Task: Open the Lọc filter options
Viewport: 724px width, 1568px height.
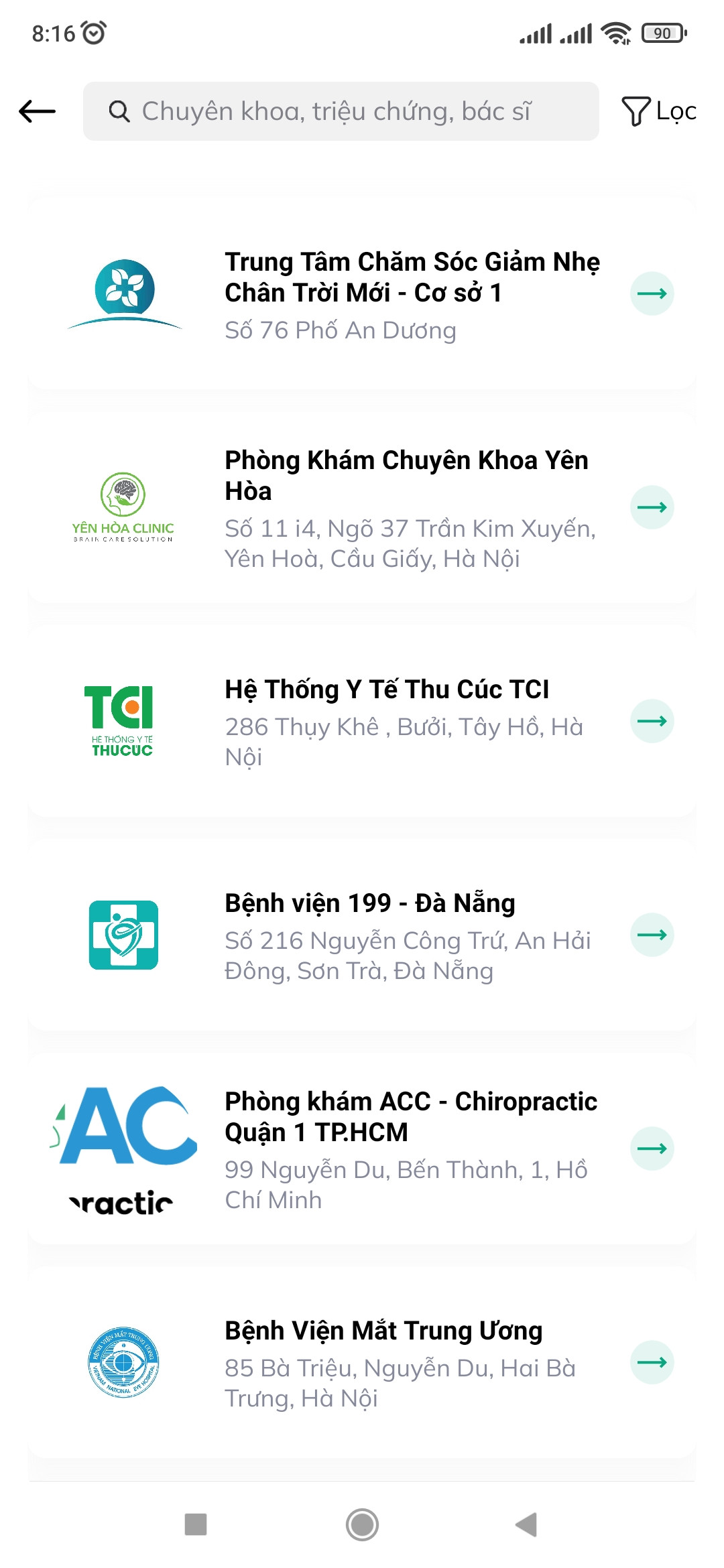Action: (660, 111)
